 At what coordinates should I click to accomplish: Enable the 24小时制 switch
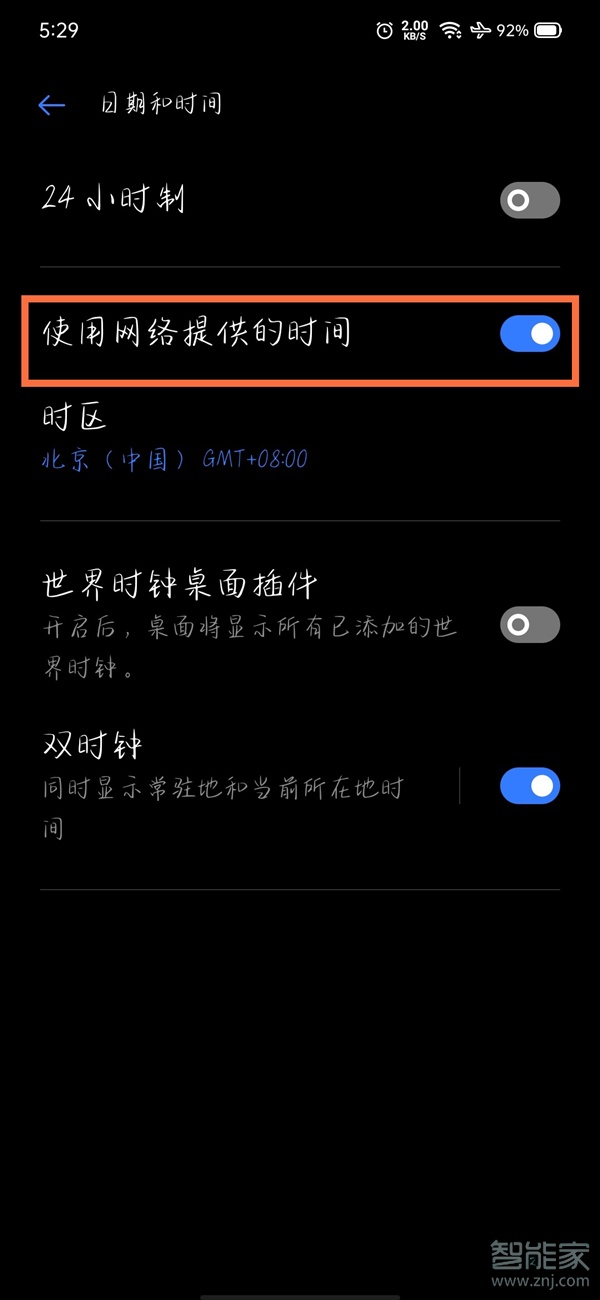pos(529,200)
